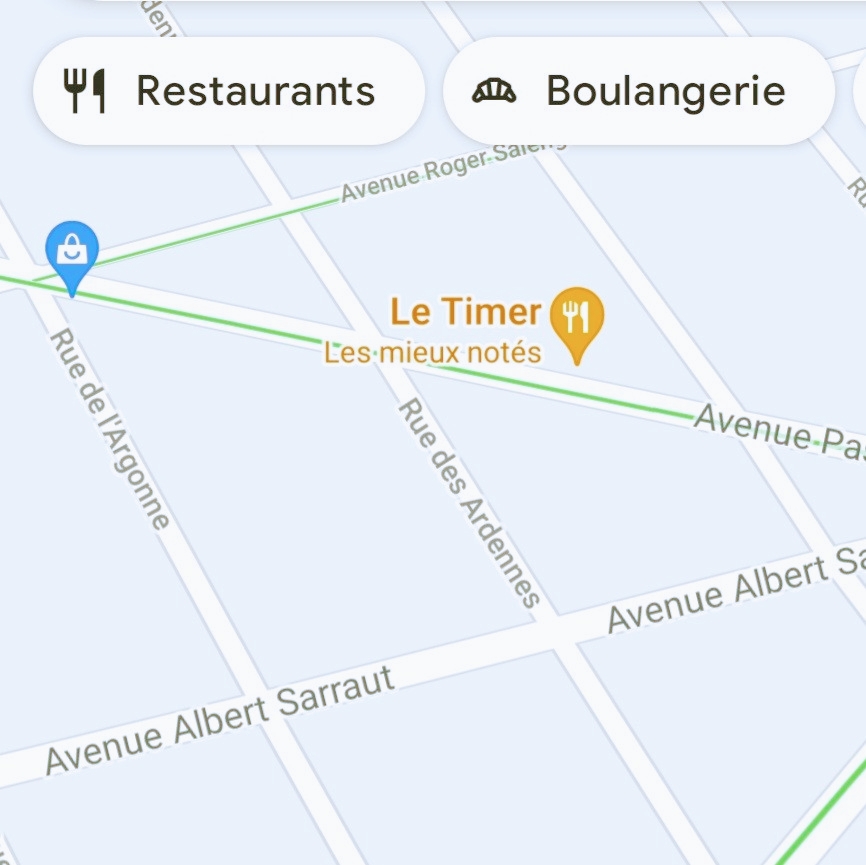
Task: Filter the map by Boulangerie
Action: tap(638, 91)
